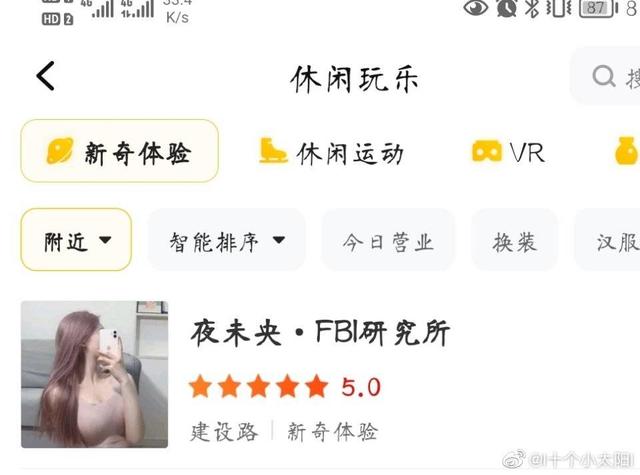
Task: Expand the 附近 location dropdown
Action: [76, 241]
